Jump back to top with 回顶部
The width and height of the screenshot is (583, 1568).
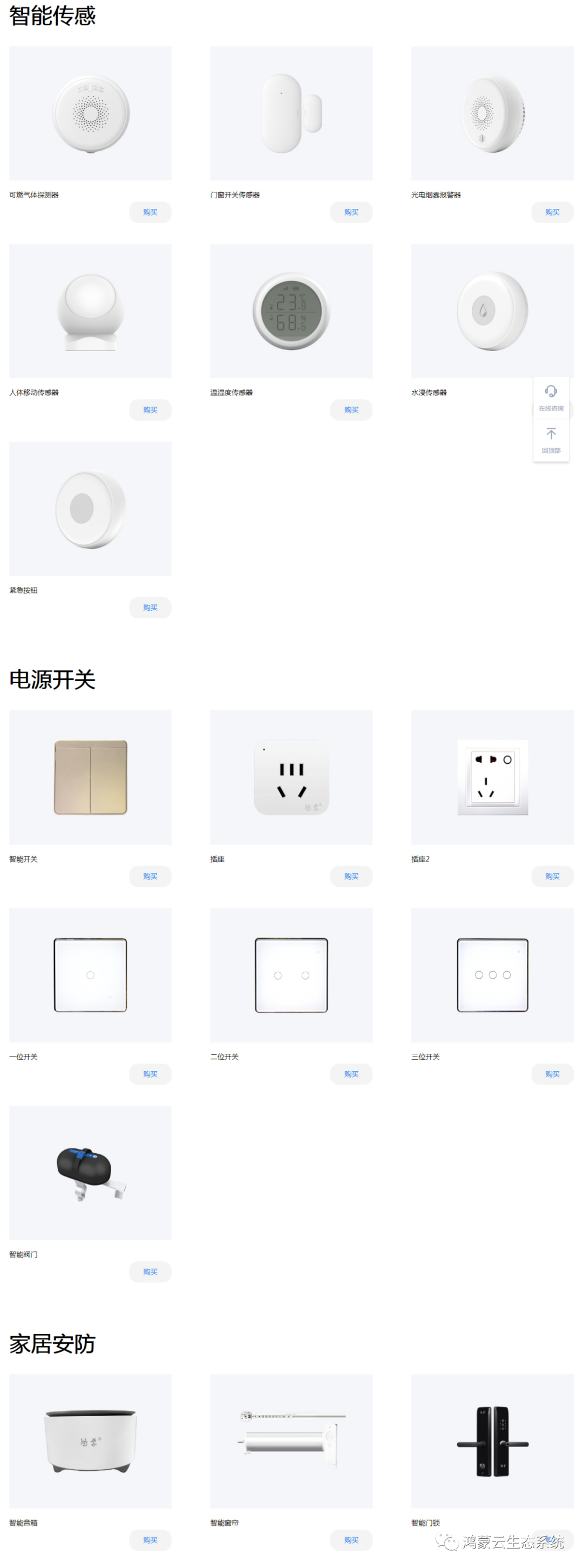[550, 440]
